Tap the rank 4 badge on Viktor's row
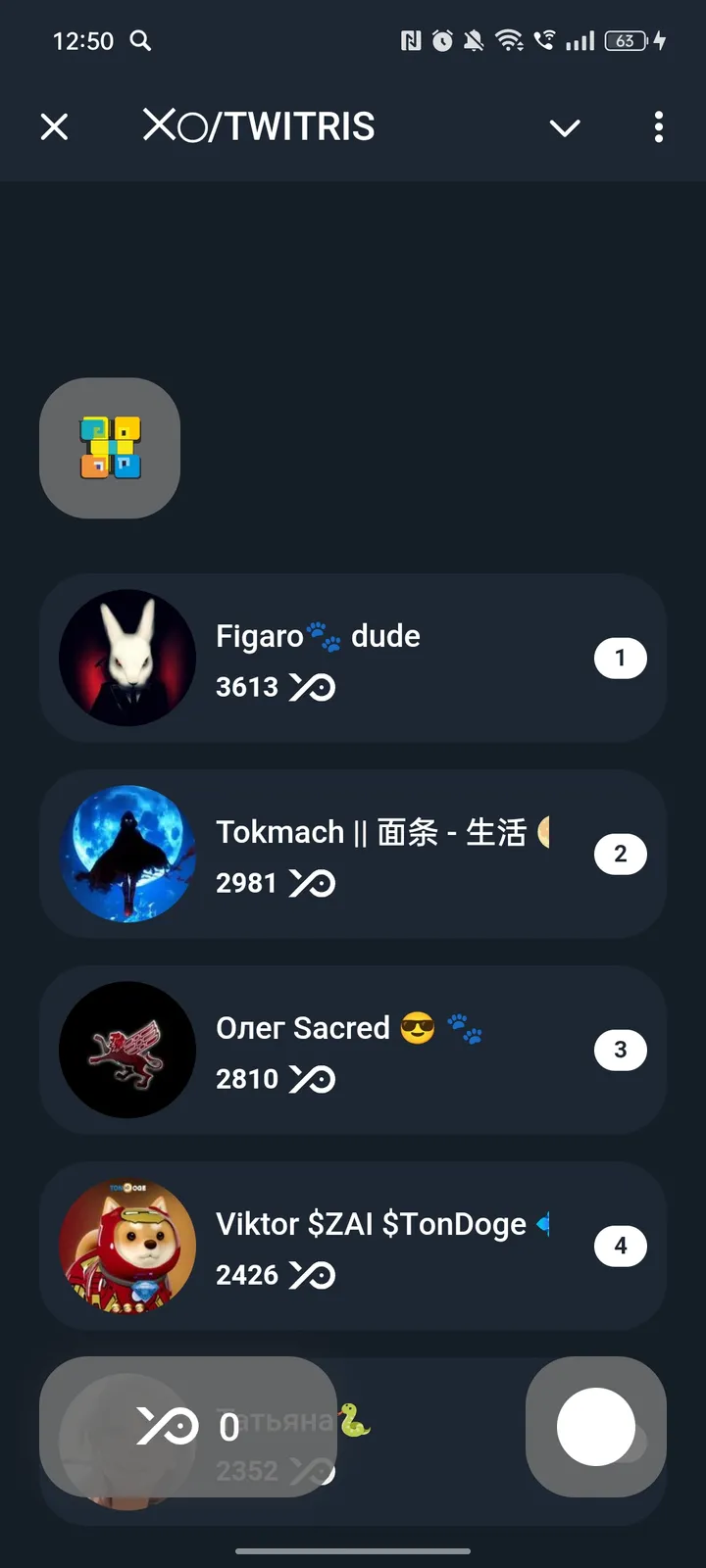 (621, 1246)
